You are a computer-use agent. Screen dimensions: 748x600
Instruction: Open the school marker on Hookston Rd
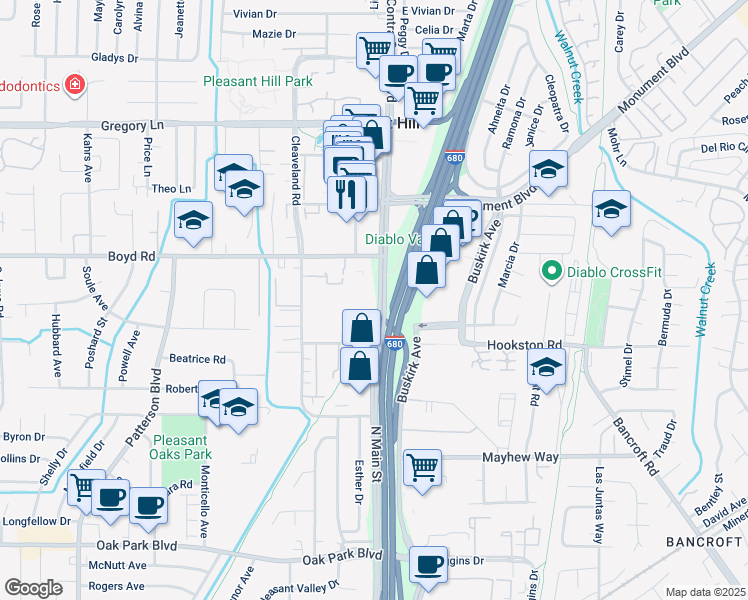[546, 370]
